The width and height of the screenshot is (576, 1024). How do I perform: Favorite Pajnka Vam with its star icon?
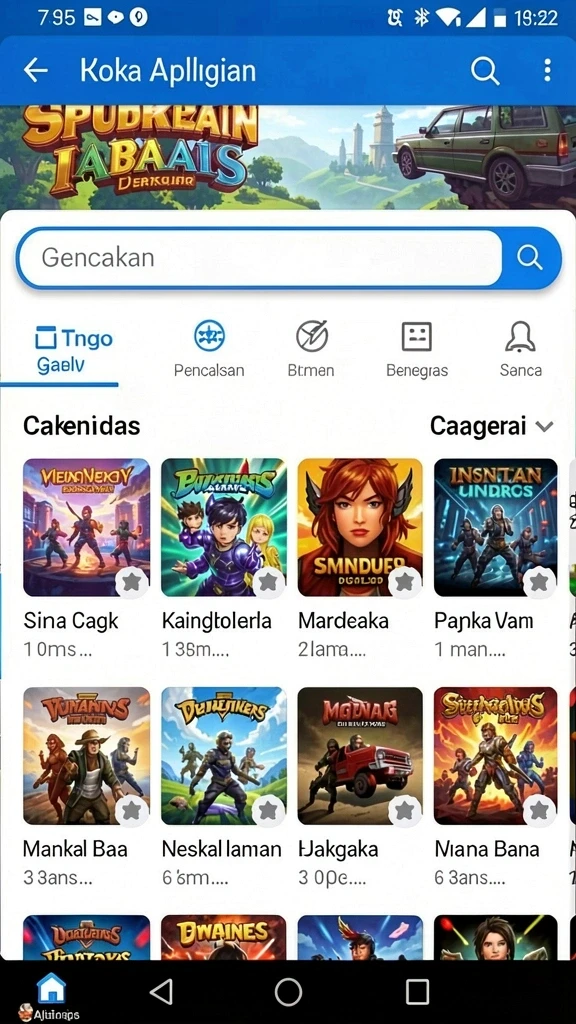tap(539, 581)
